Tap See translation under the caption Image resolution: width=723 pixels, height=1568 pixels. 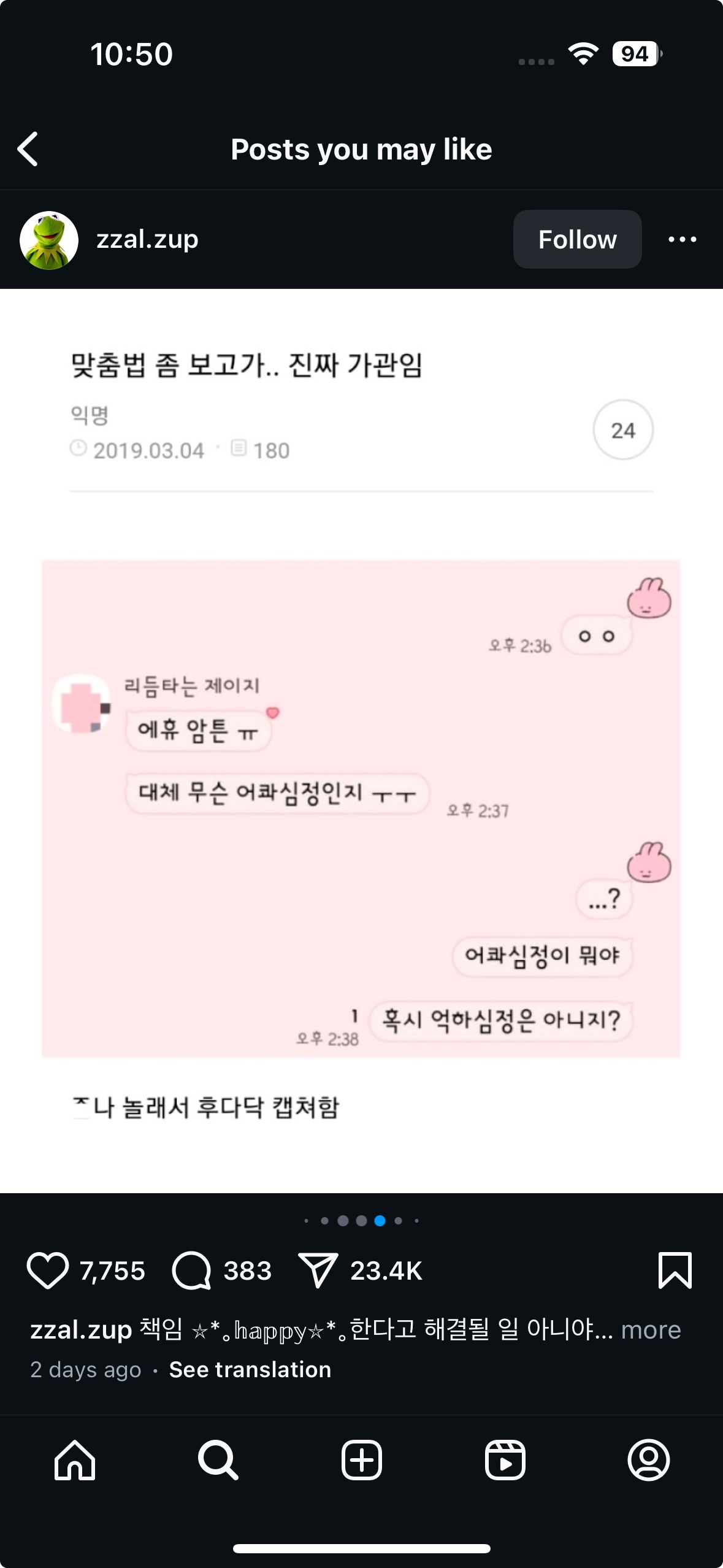coord(250,1369)
